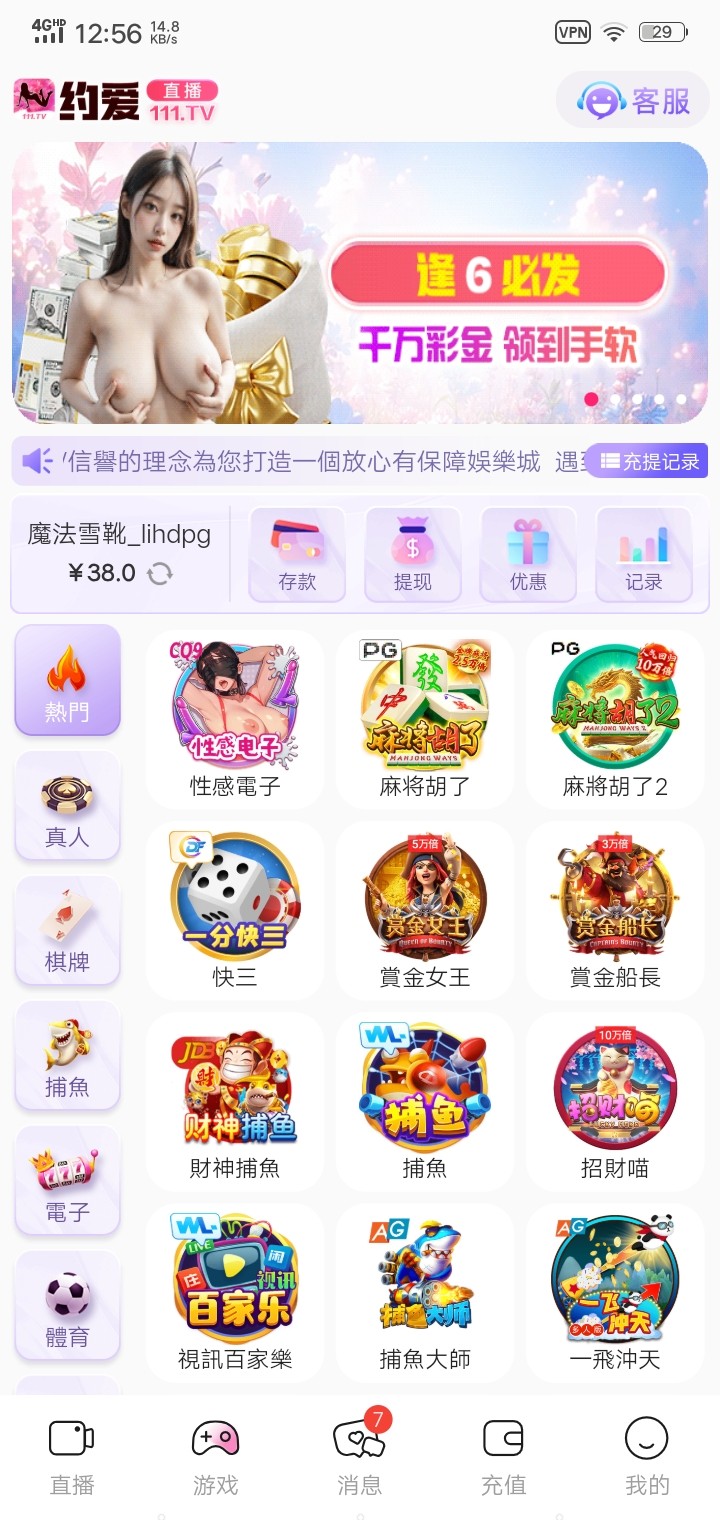
Task: Go to the 我的 profile tab
Action: coord(646,1457)
